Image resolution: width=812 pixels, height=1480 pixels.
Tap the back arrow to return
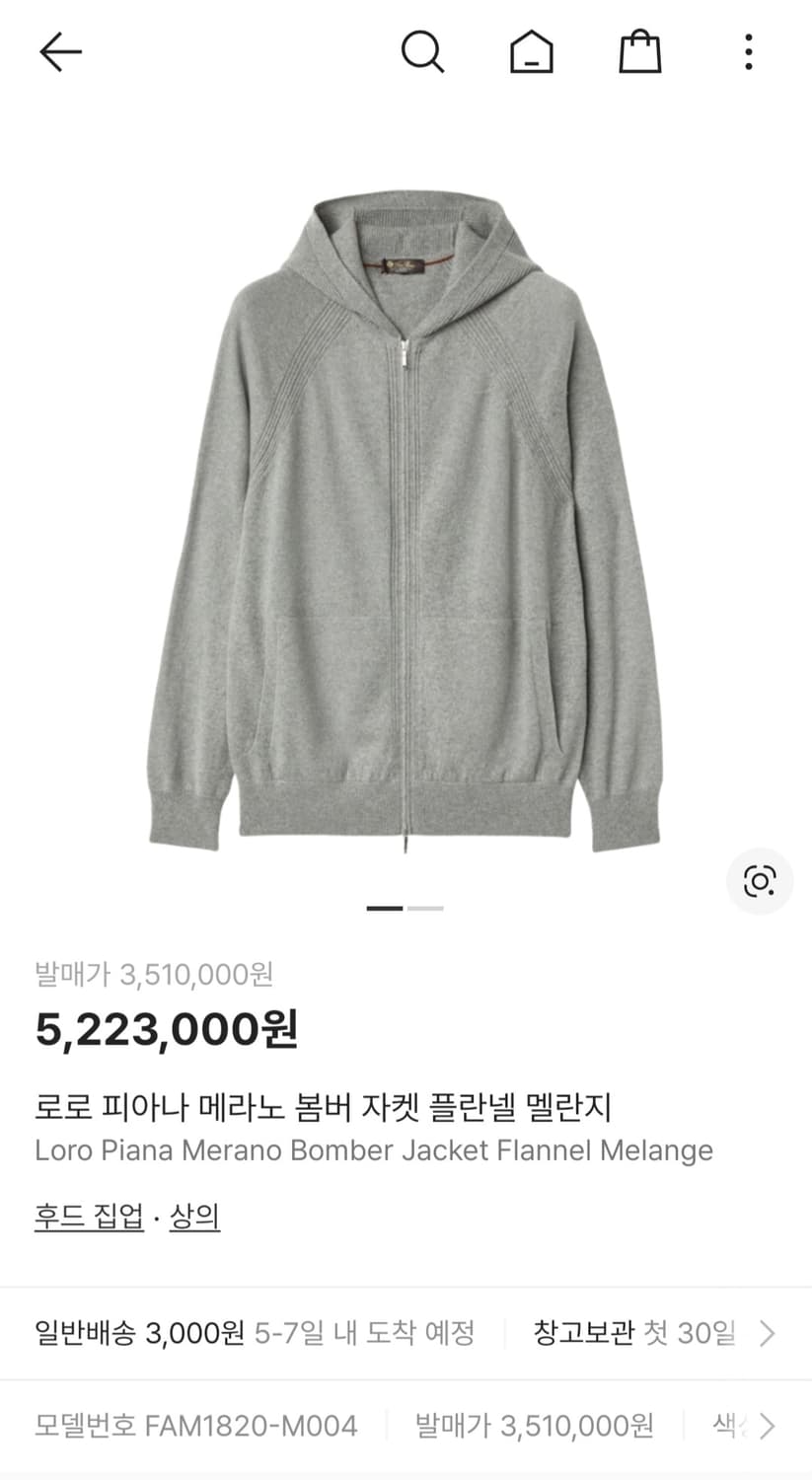60,51
